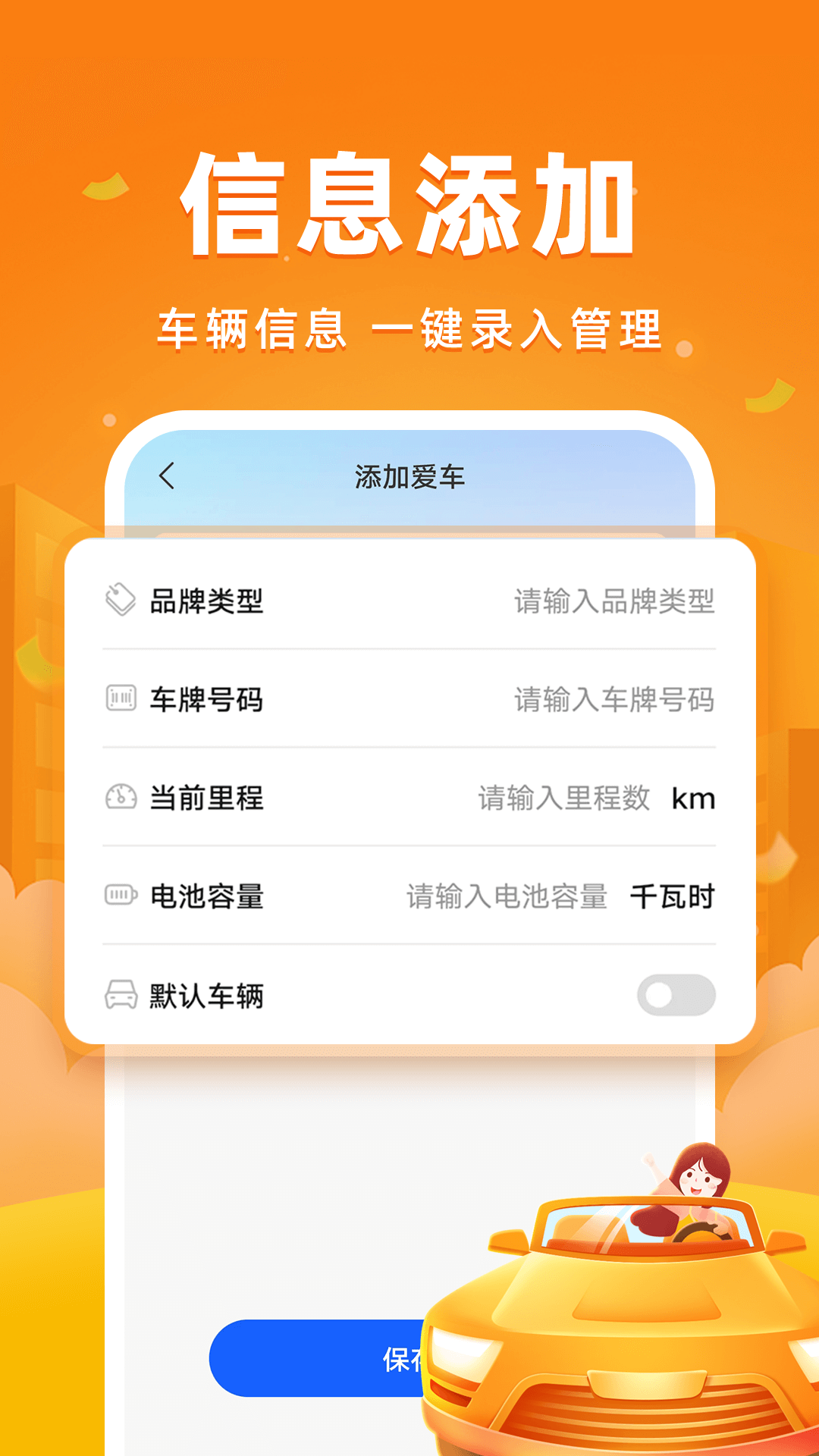Select the 添加爱车 title bar

409,478
